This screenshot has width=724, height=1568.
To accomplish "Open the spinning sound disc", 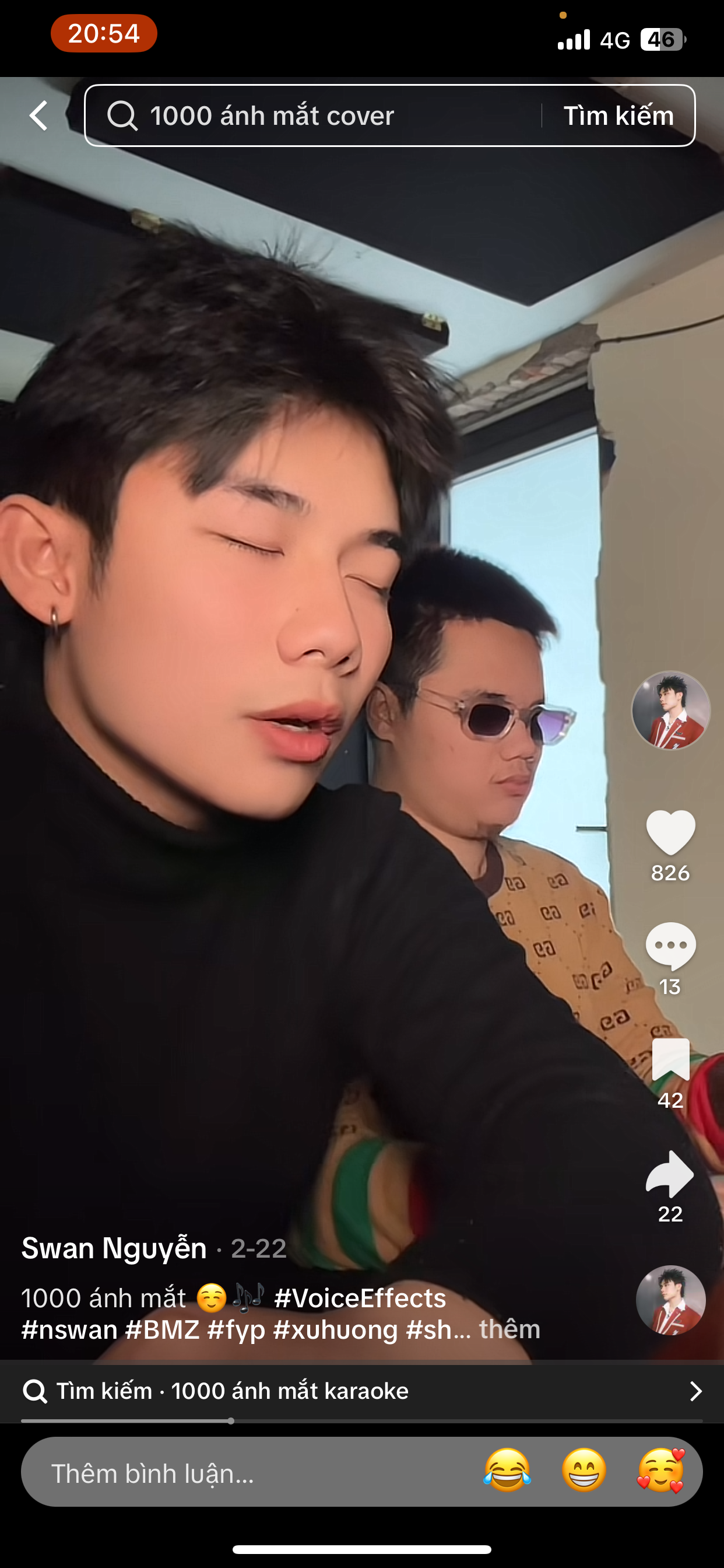I will click(x=670, y=1301).
